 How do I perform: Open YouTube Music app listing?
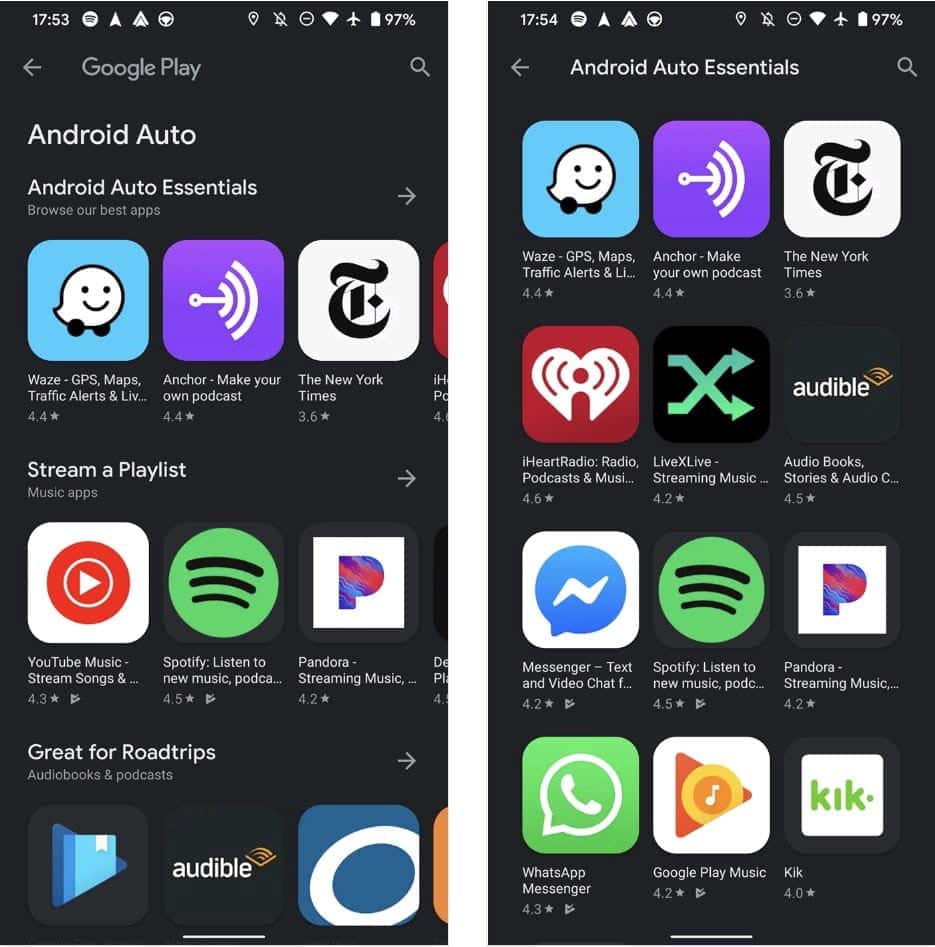coord(88,582)
